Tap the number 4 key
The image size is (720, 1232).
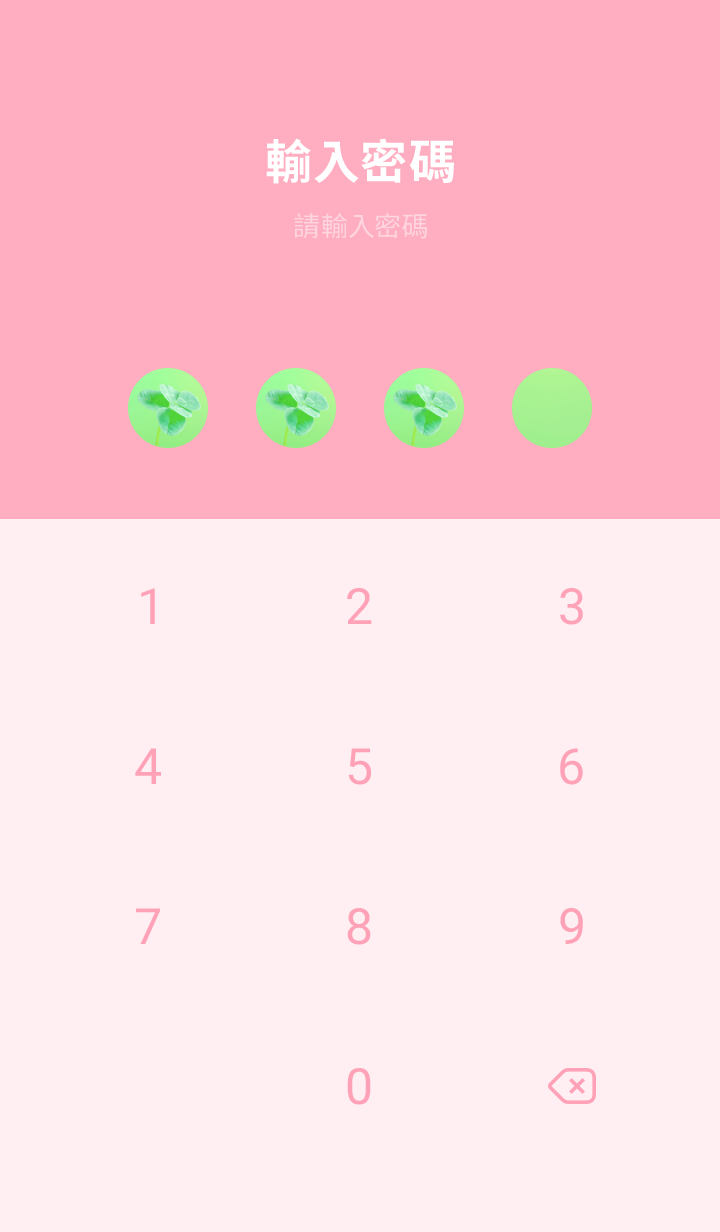(x=148, y=767)
